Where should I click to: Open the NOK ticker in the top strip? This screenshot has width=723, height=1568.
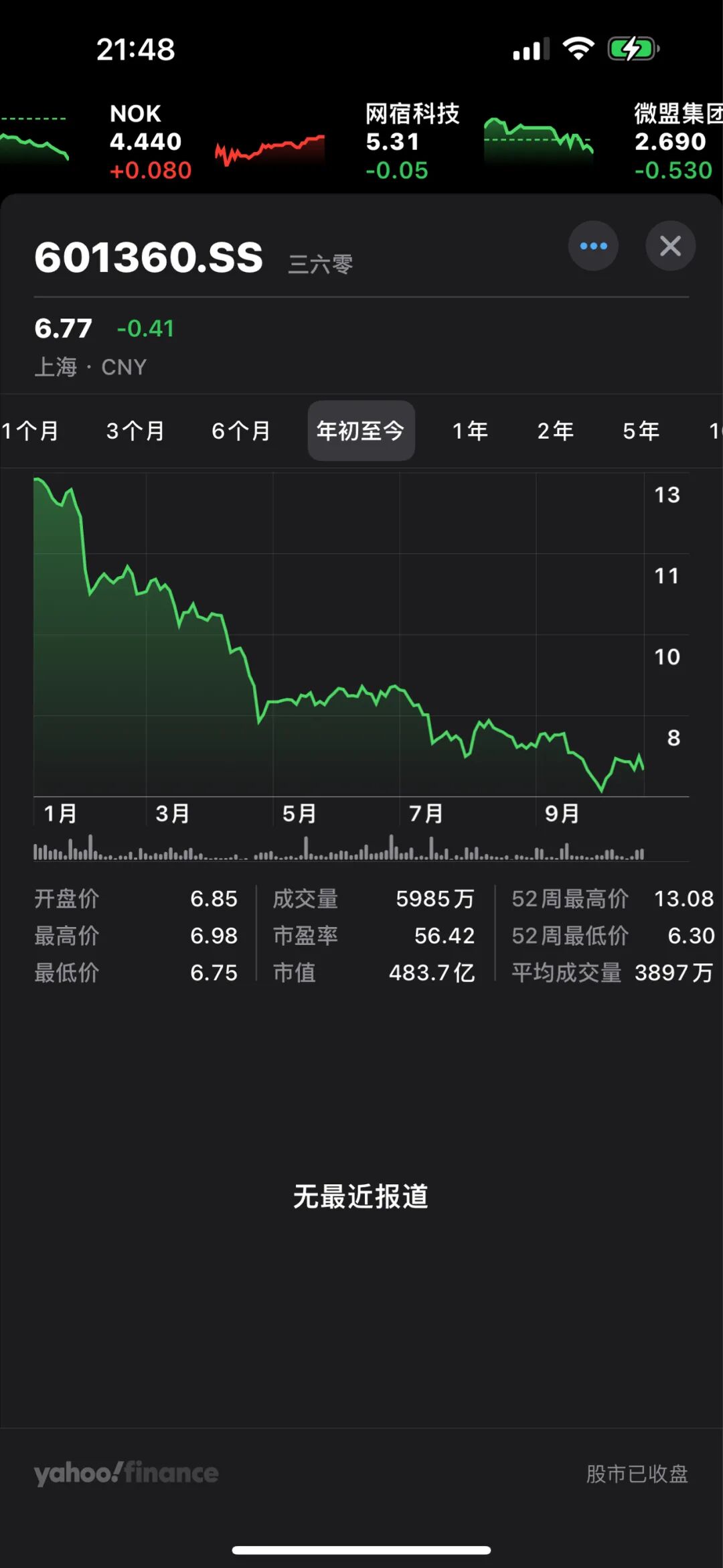(x=151, y=141)
